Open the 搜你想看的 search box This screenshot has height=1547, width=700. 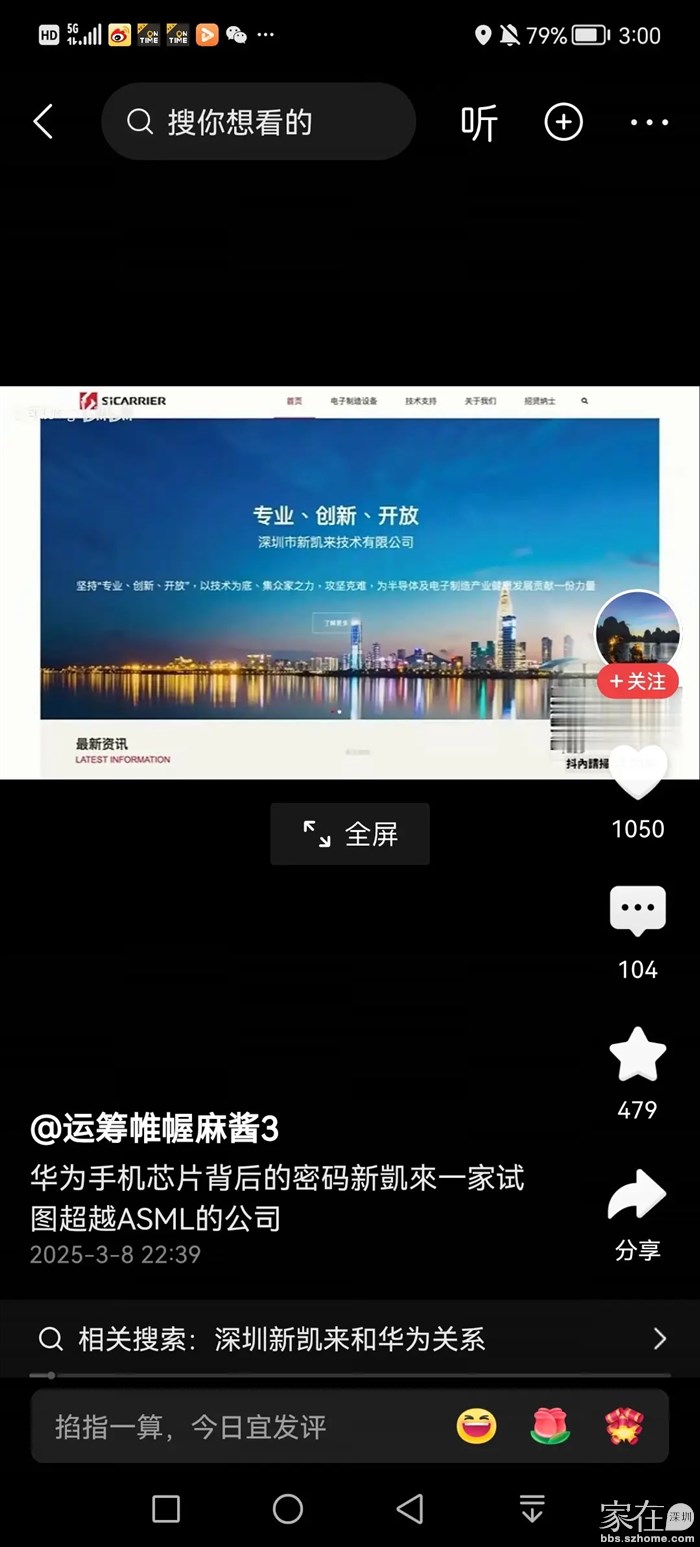[258, 122]
